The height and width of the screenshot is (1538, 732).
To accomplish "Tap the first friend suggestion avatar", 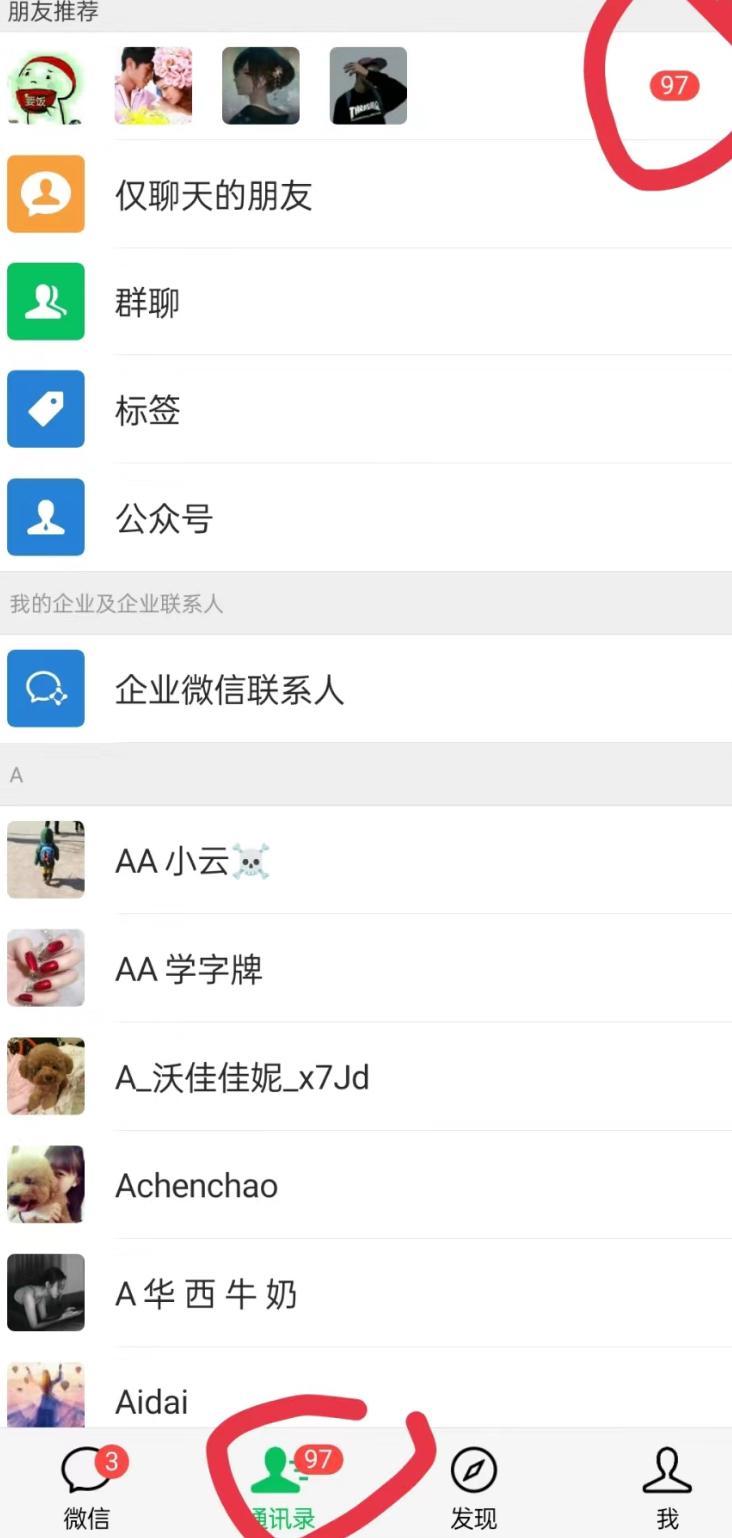I will 46,87.
